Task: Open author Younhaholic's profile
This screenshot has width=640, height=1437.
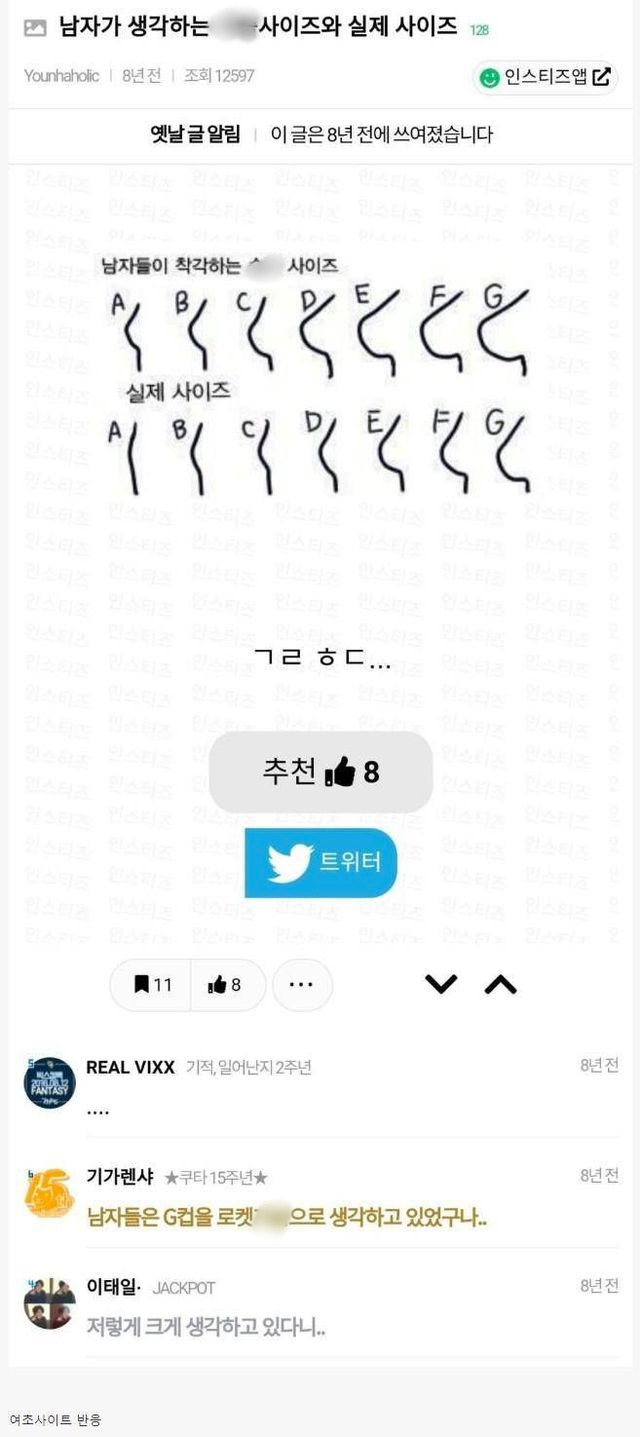Action: pos(61,76)
